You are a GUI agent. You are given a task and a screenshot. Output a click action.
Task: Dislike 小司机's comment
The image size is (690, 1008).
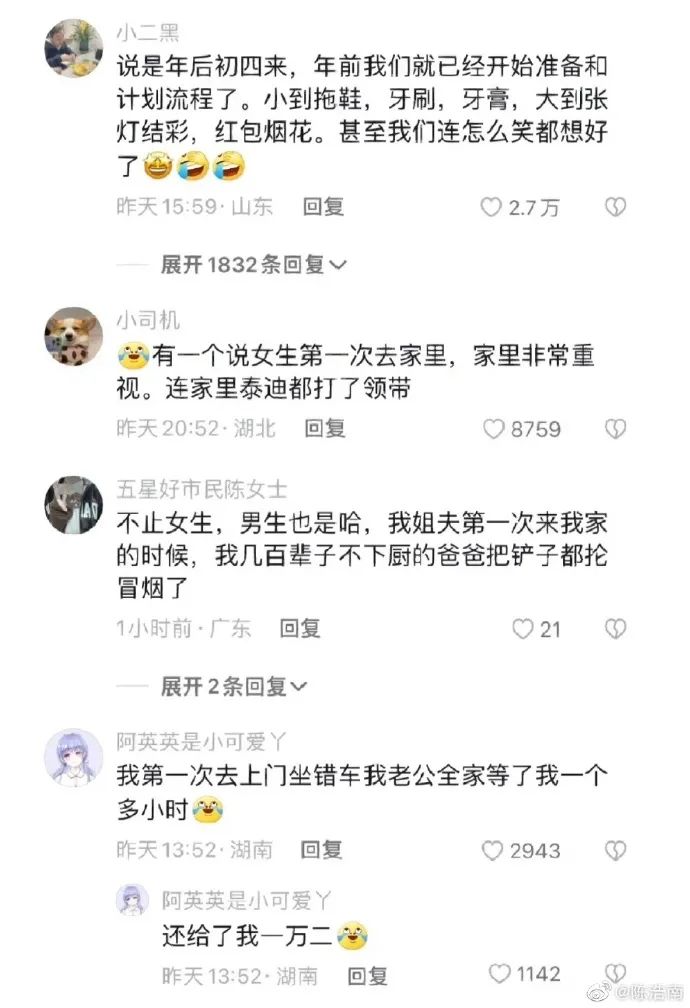click(615, 429)
